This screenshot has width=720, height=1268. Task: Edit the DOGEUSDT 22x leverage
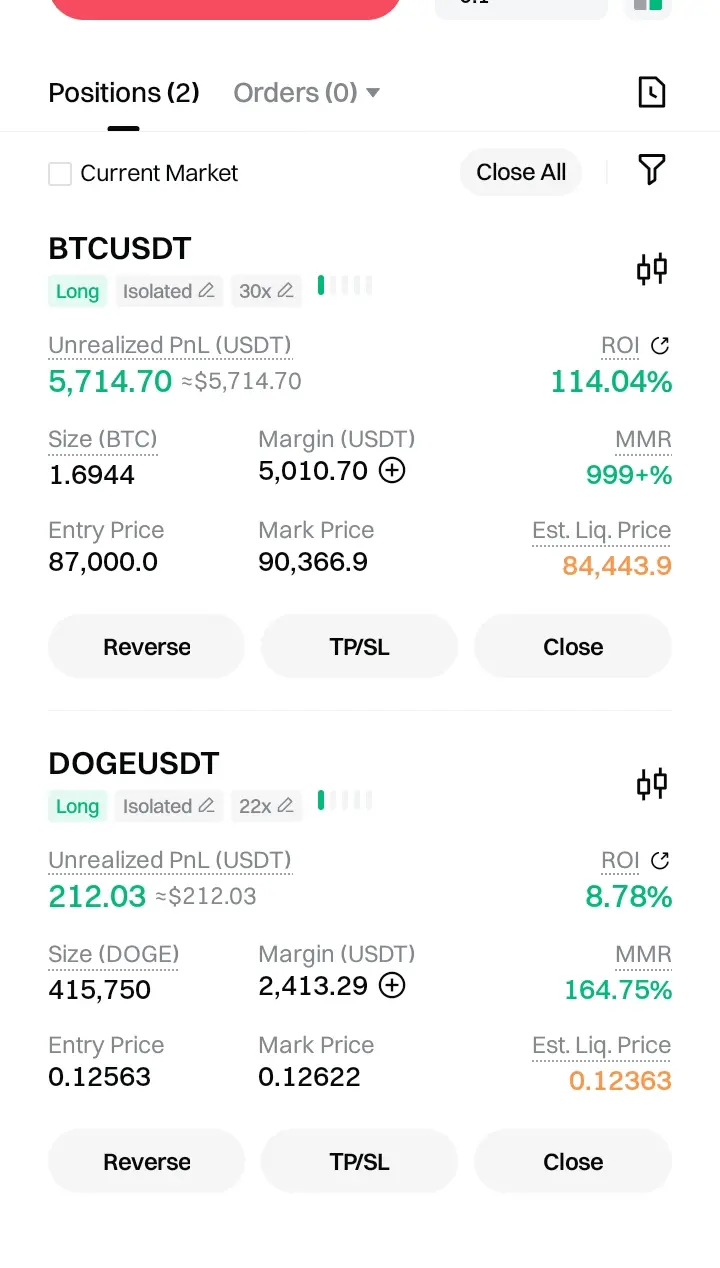pyautogui.click(x=266, y=806)
